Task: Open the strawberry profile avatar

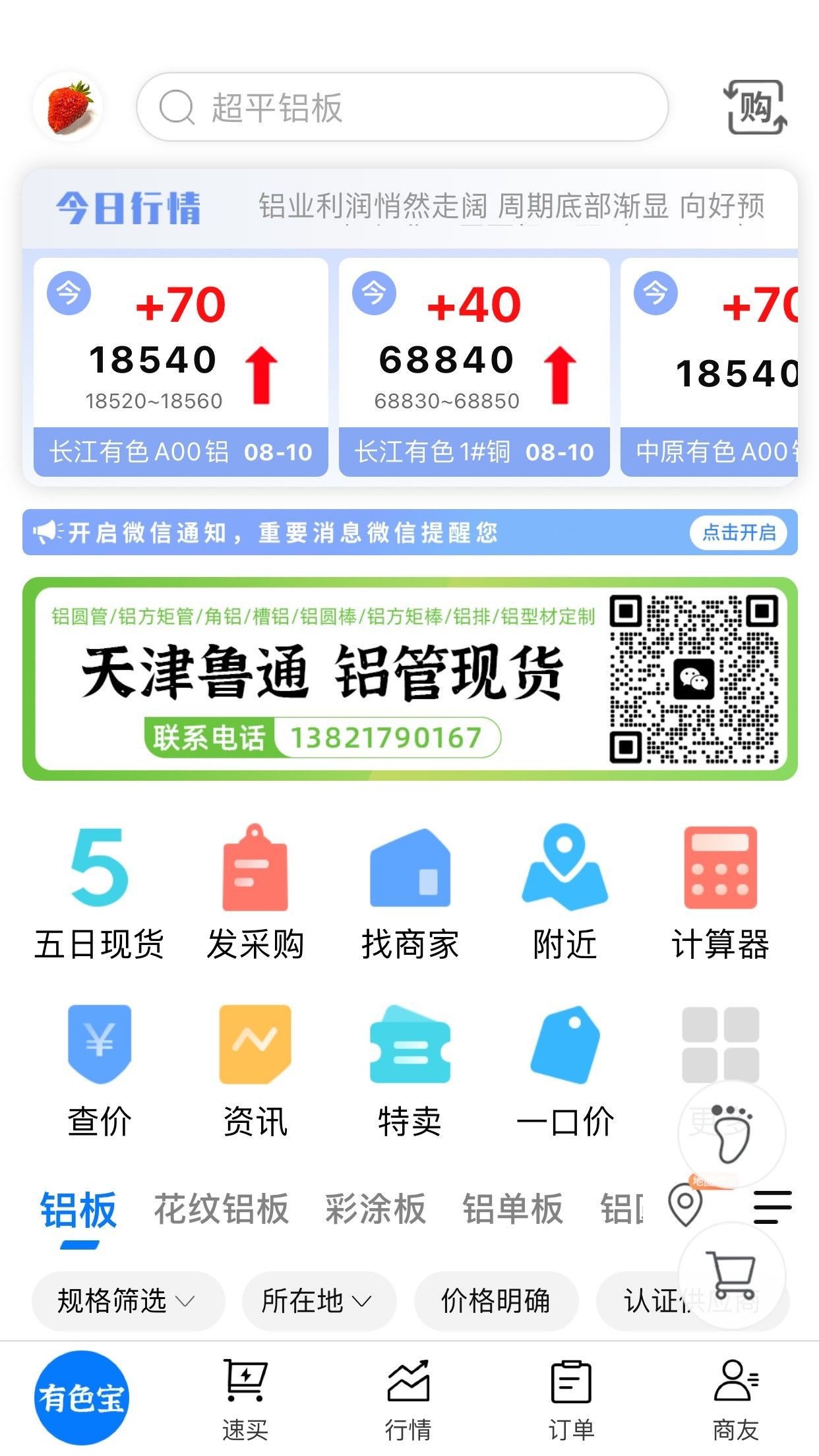Action: point(69,107)
